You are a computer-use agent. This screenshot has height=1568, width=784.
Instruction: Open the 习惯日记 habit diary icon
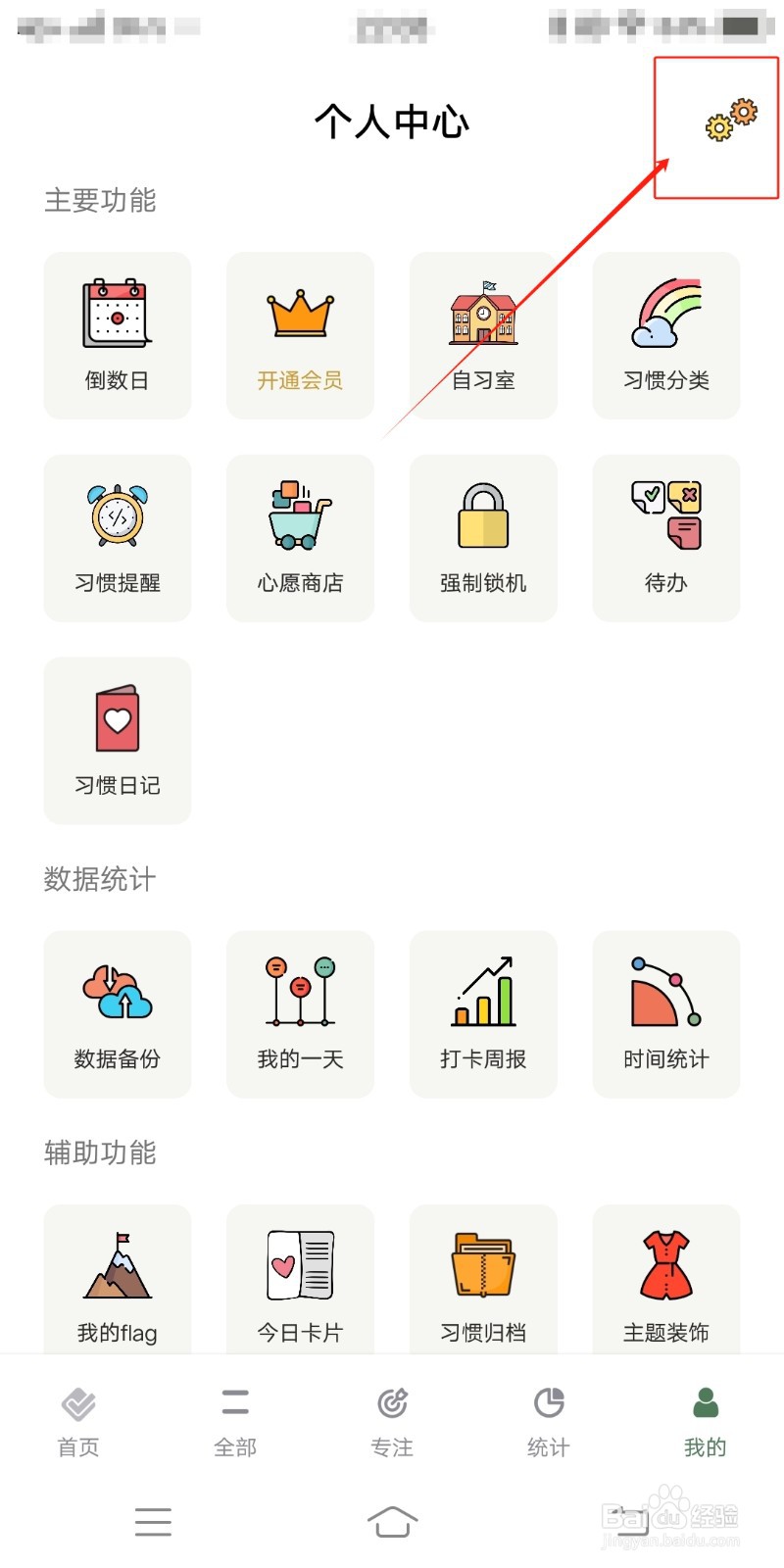coord(117,739)
